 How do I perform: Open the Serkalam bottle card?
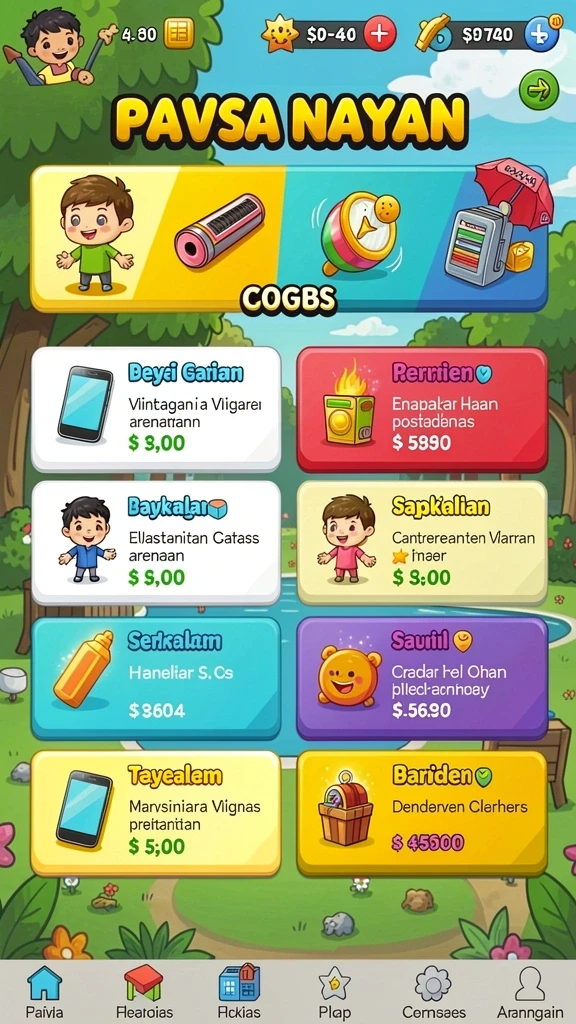pos(156,678)
